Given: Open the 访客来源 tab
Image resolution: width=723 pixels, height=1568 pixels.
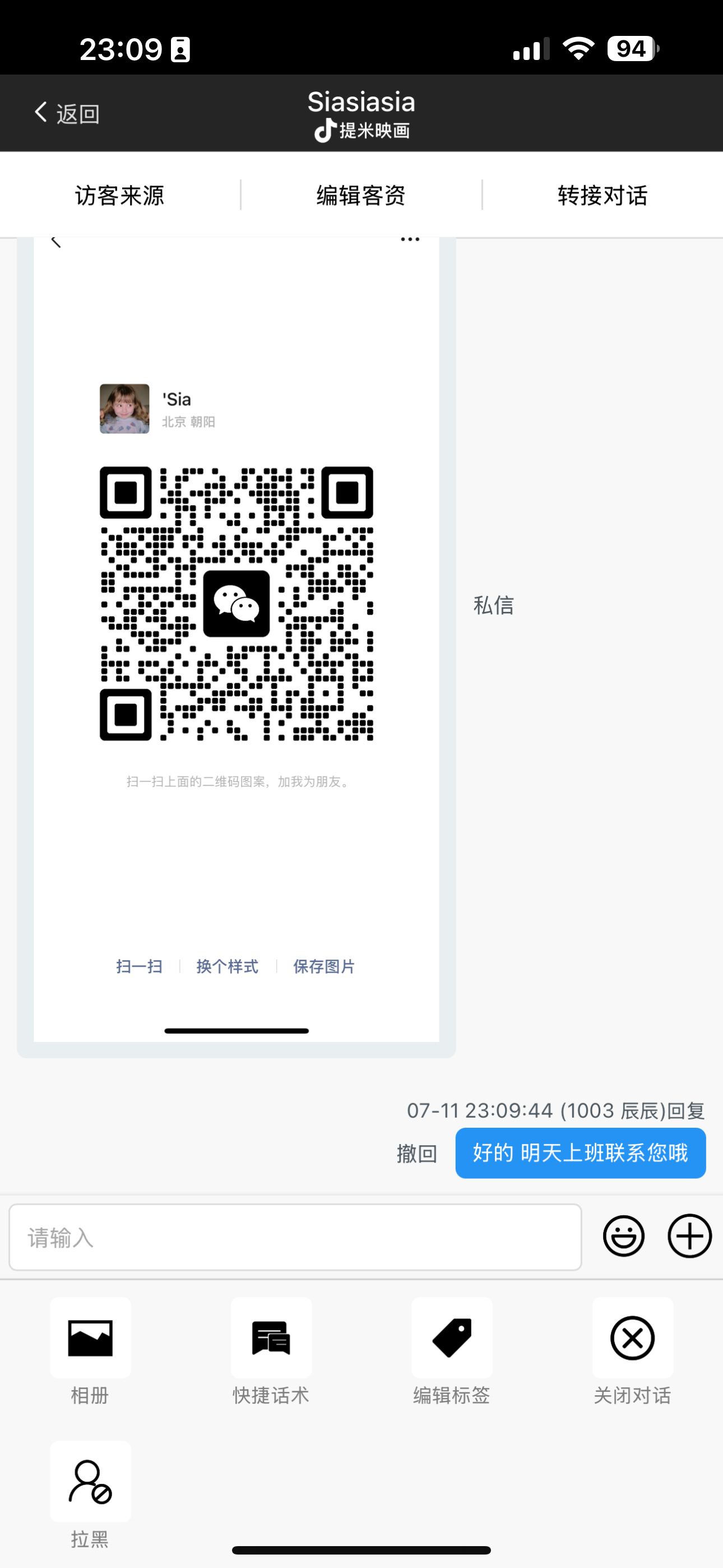Looking at the screenshot, I should (120, 195).
